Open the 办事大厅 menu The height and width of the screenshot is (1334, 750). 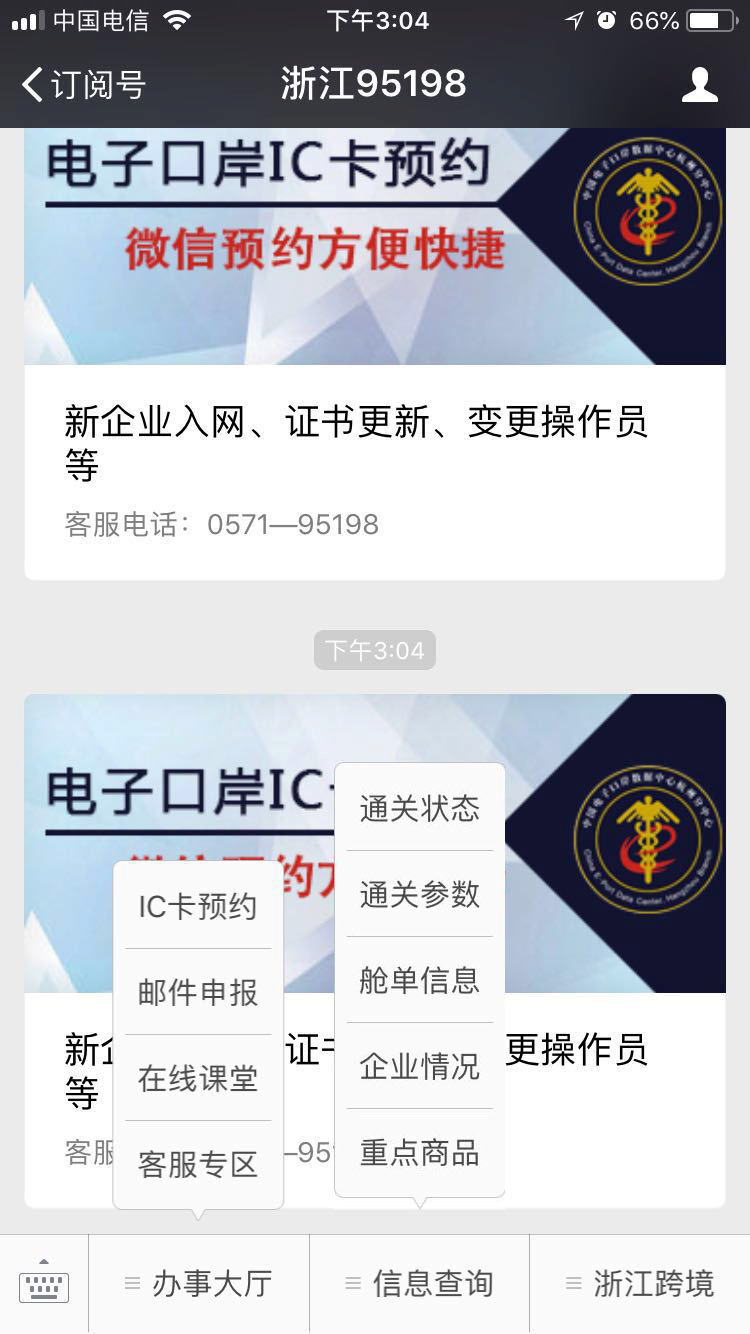[x=199, y=1284]
